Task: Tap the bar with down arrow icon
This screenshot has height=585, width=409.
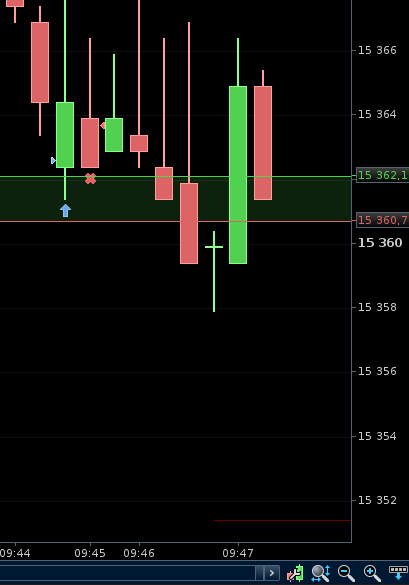Action: coord(398,573)
